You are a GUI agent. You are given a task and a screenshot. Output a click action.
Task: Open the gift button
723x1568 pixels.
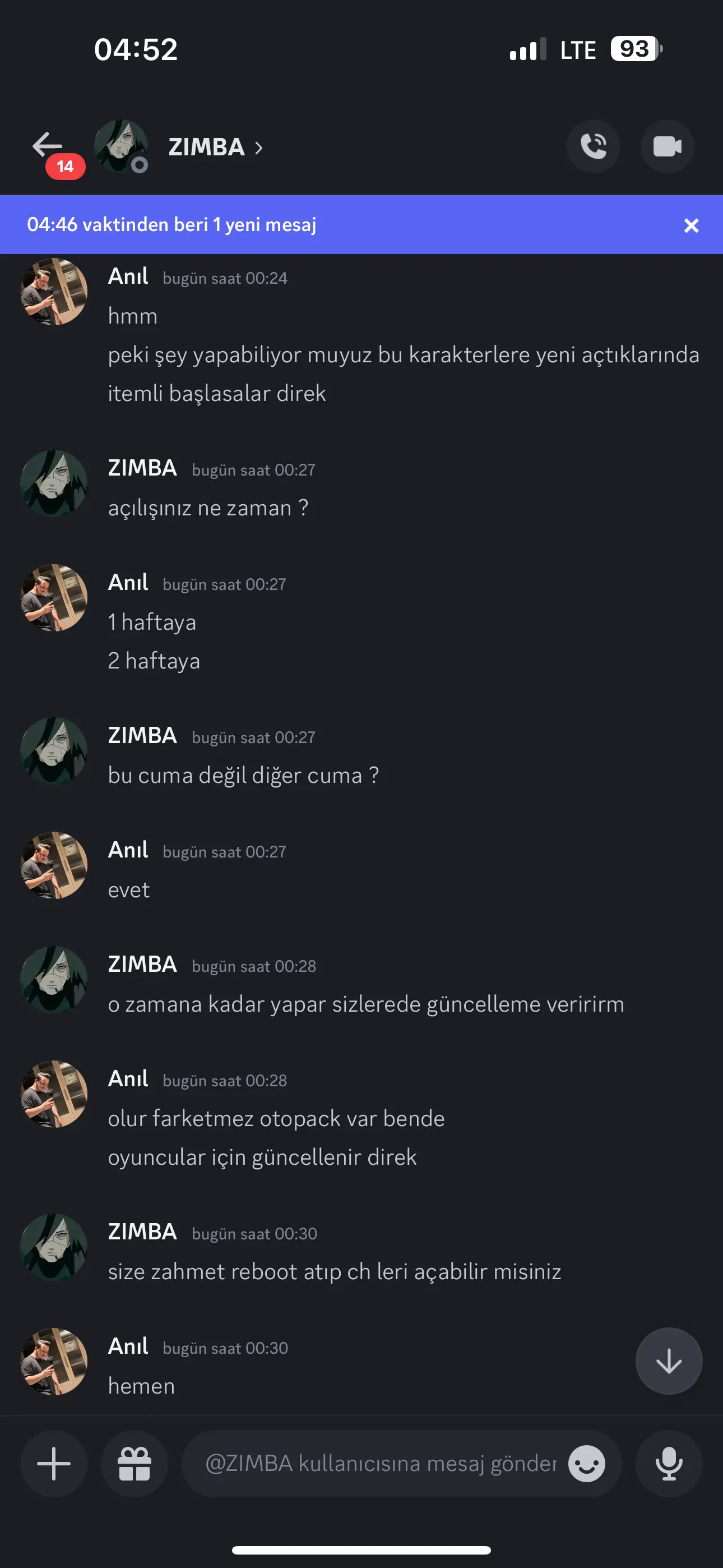(135, 1463)
